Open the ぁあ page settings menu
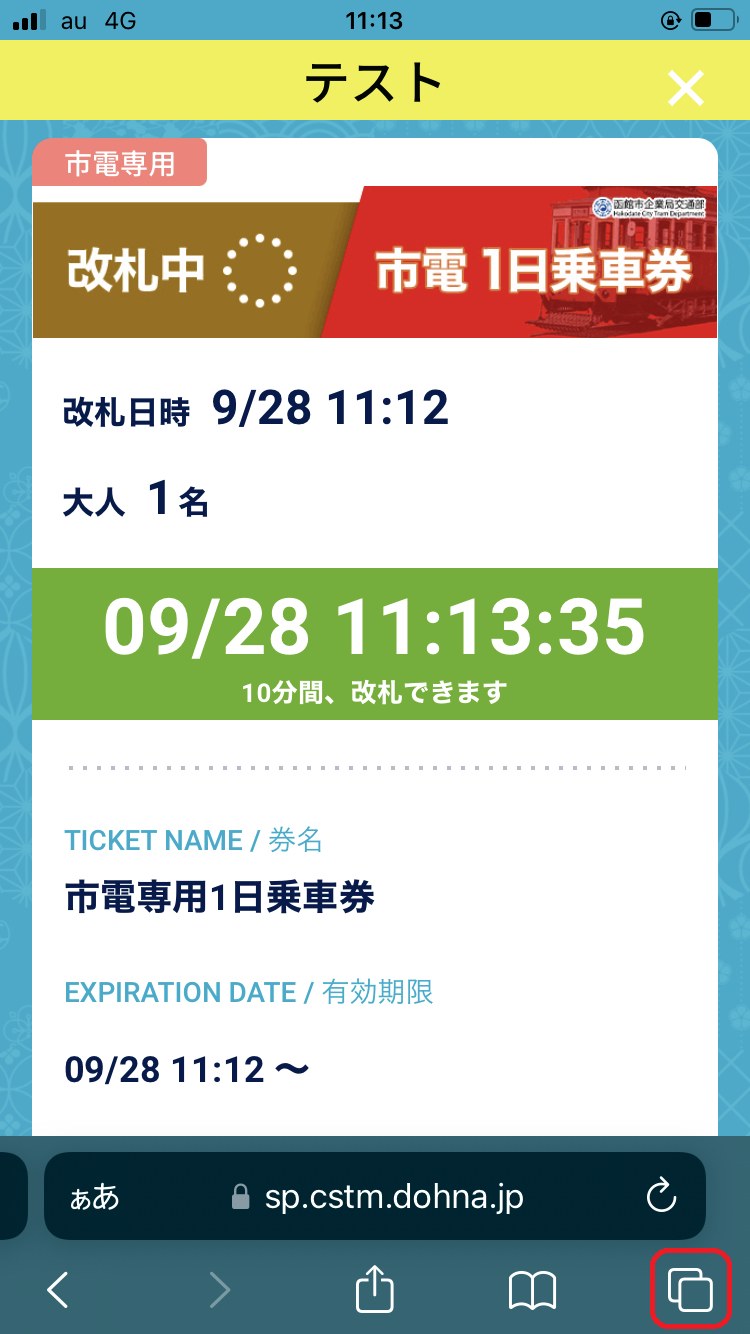This screenshot has width=750, height=1334. pyautogui.click(x=95, y=1197)
